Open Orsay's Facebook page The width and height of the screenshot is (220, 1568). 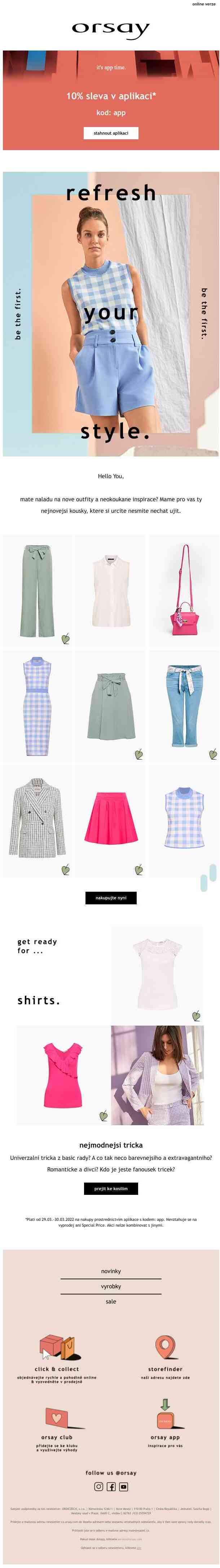[x=111, y=1486]
